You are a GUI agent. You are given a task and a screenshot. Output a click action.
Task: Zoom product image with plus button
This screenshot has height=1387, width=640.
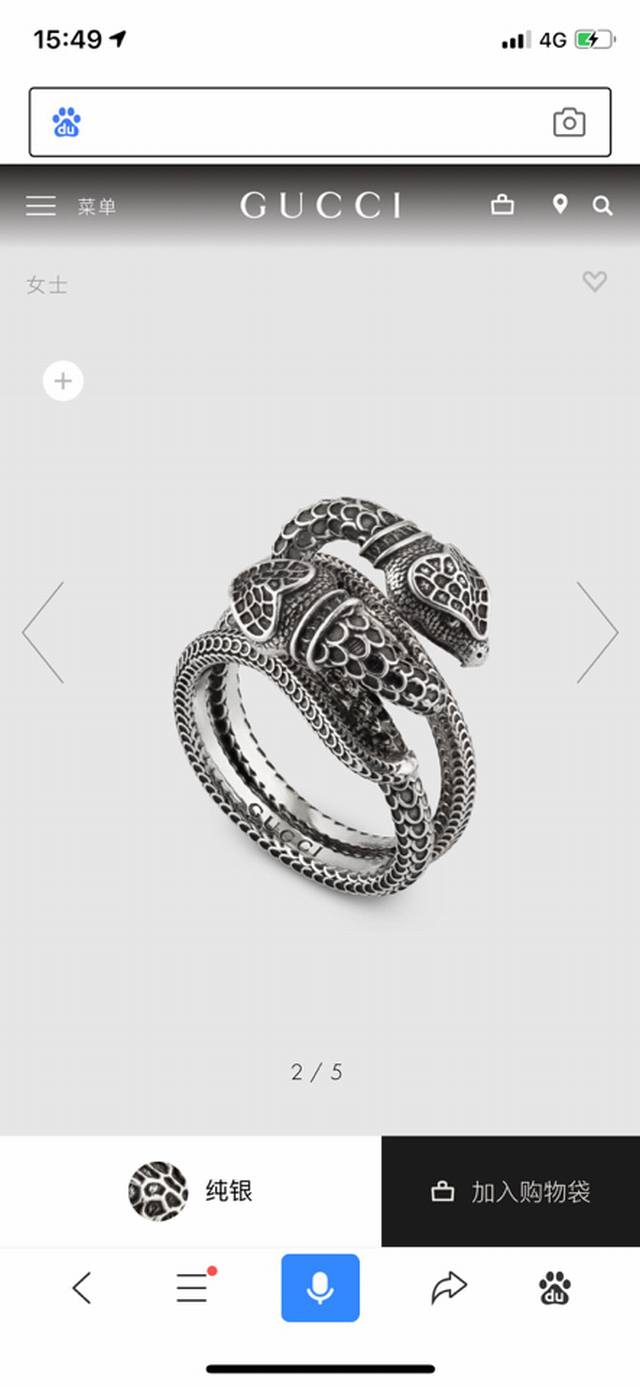pyautogui.click(x=63, y=381)
